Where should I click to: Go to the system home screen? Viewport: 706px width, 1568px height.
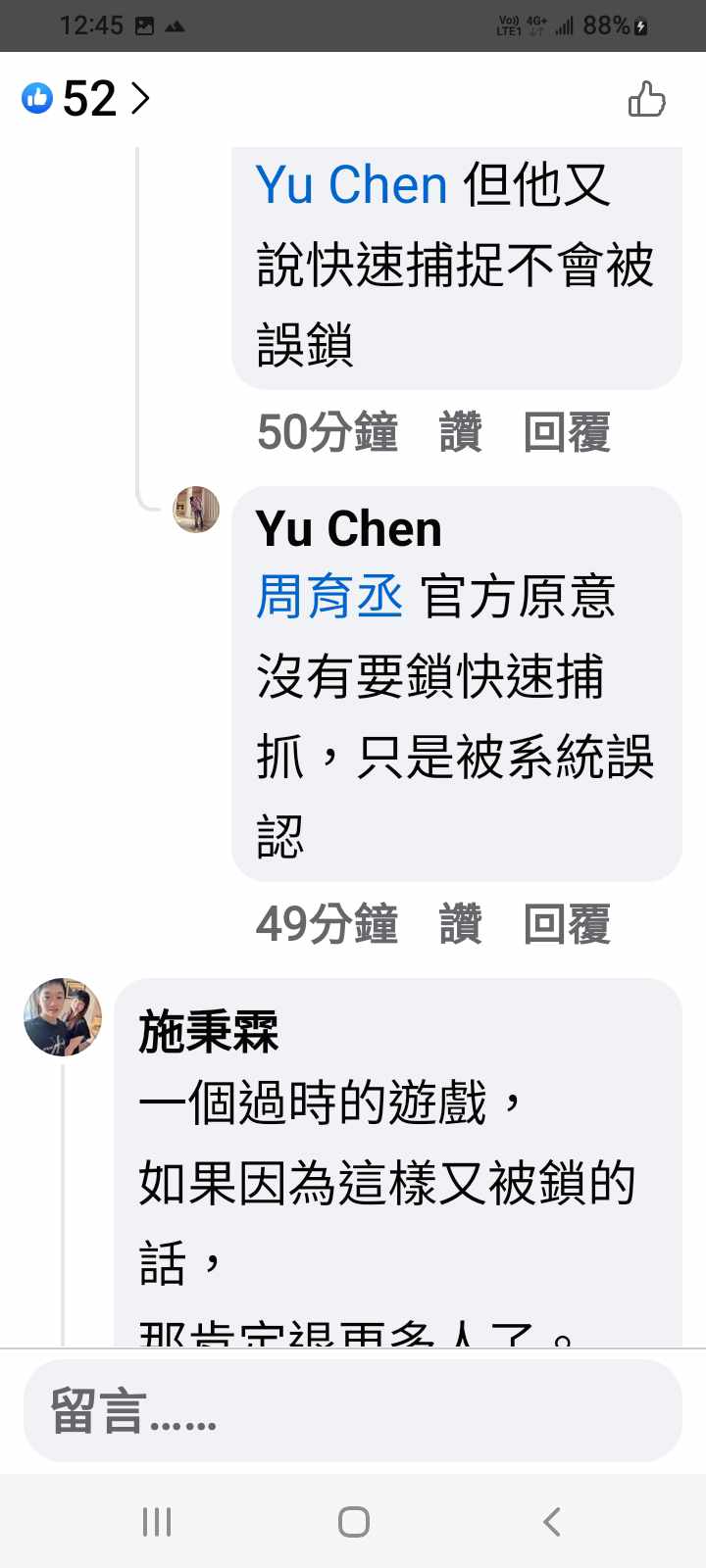[353, 1521]
